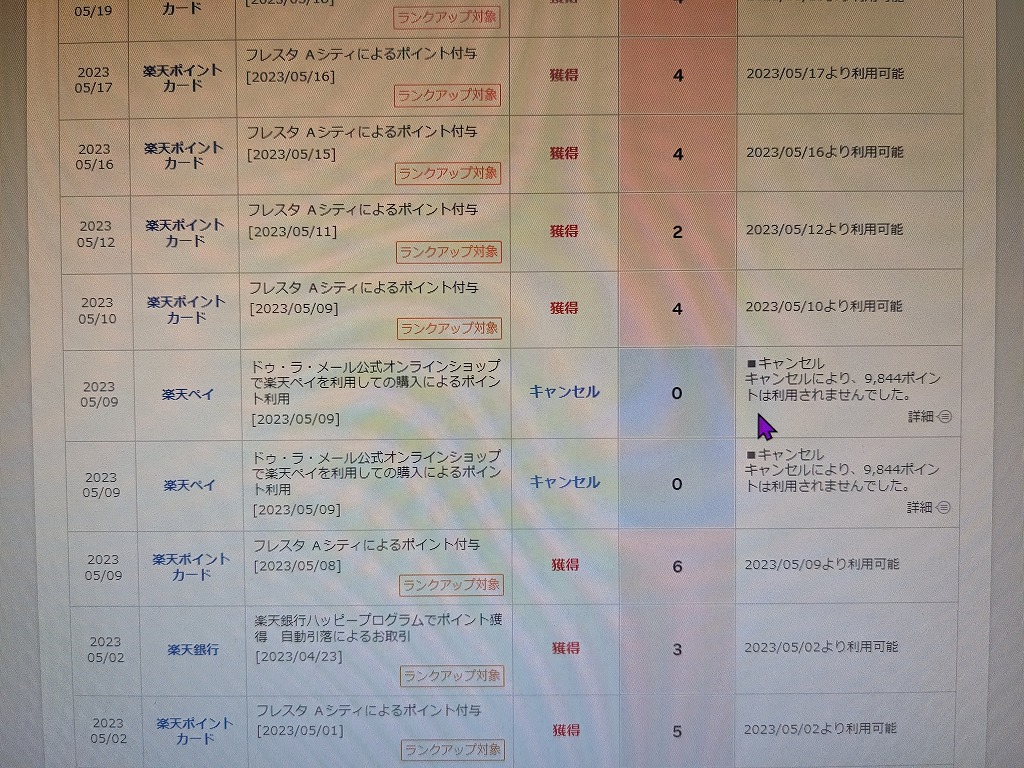Open 楽天ポイントカード link in the 2023/05/17 row

(183, 78)
